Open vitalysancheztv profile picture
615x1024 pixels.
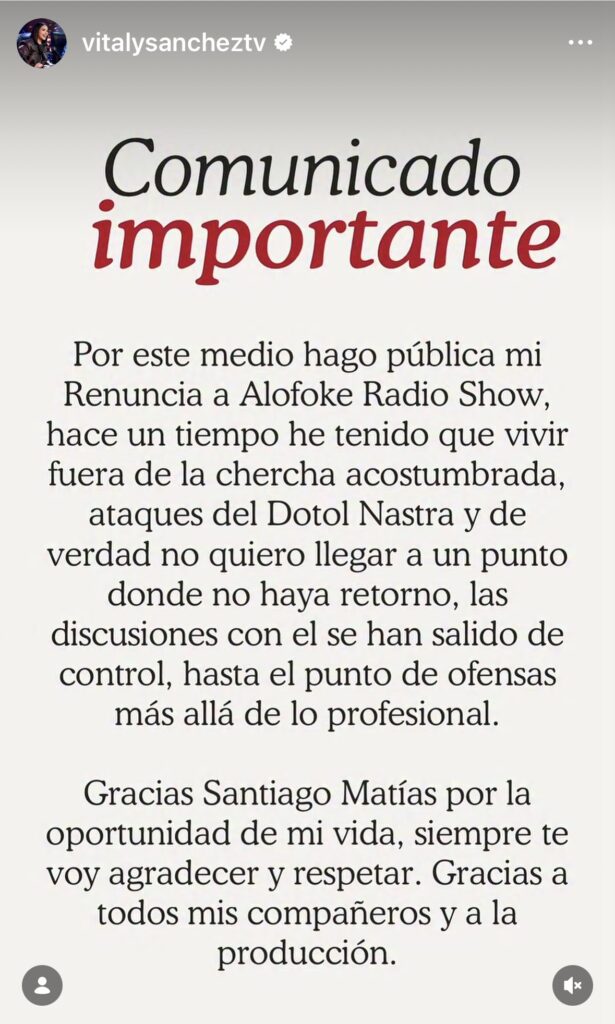pyautogui.click(x=41, y=43)
